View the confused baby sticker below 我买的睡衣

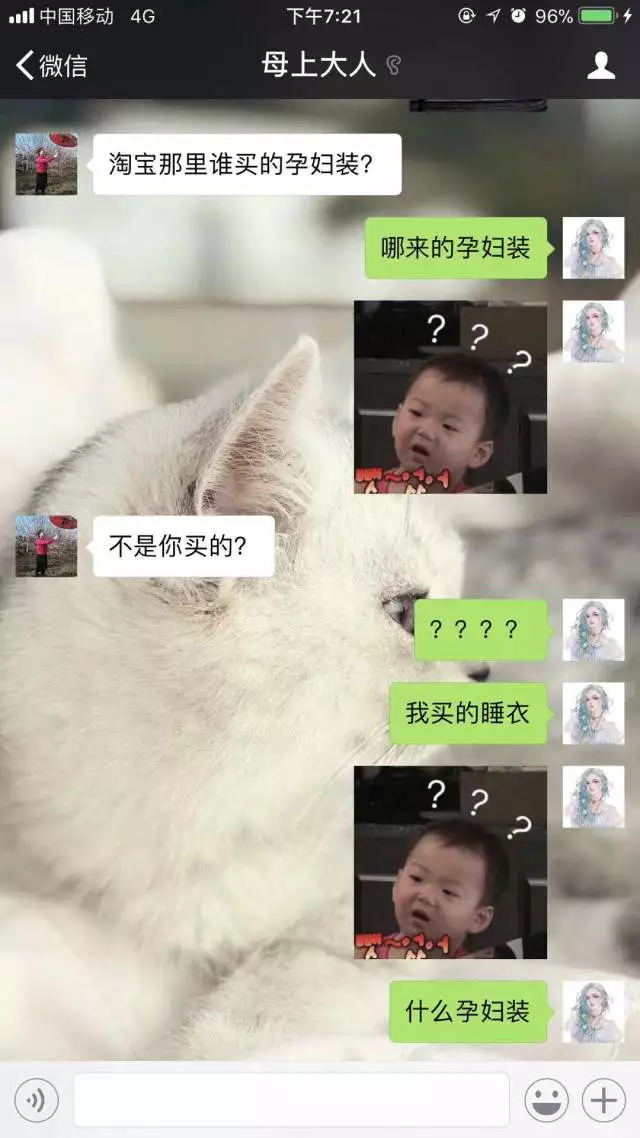click(450, 862)
